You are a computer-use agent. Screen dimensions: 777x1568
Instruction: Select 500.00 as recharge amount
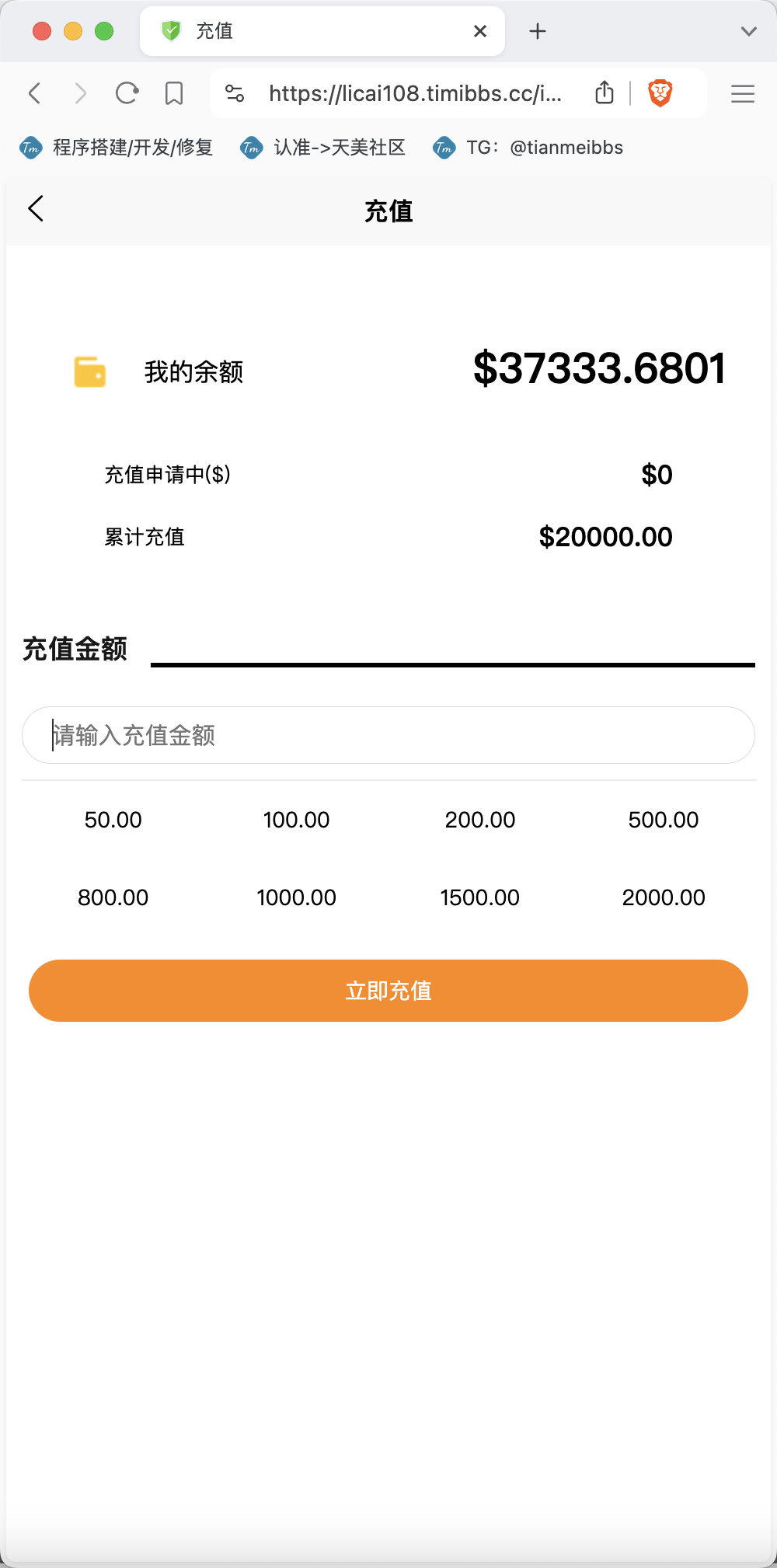664,820
